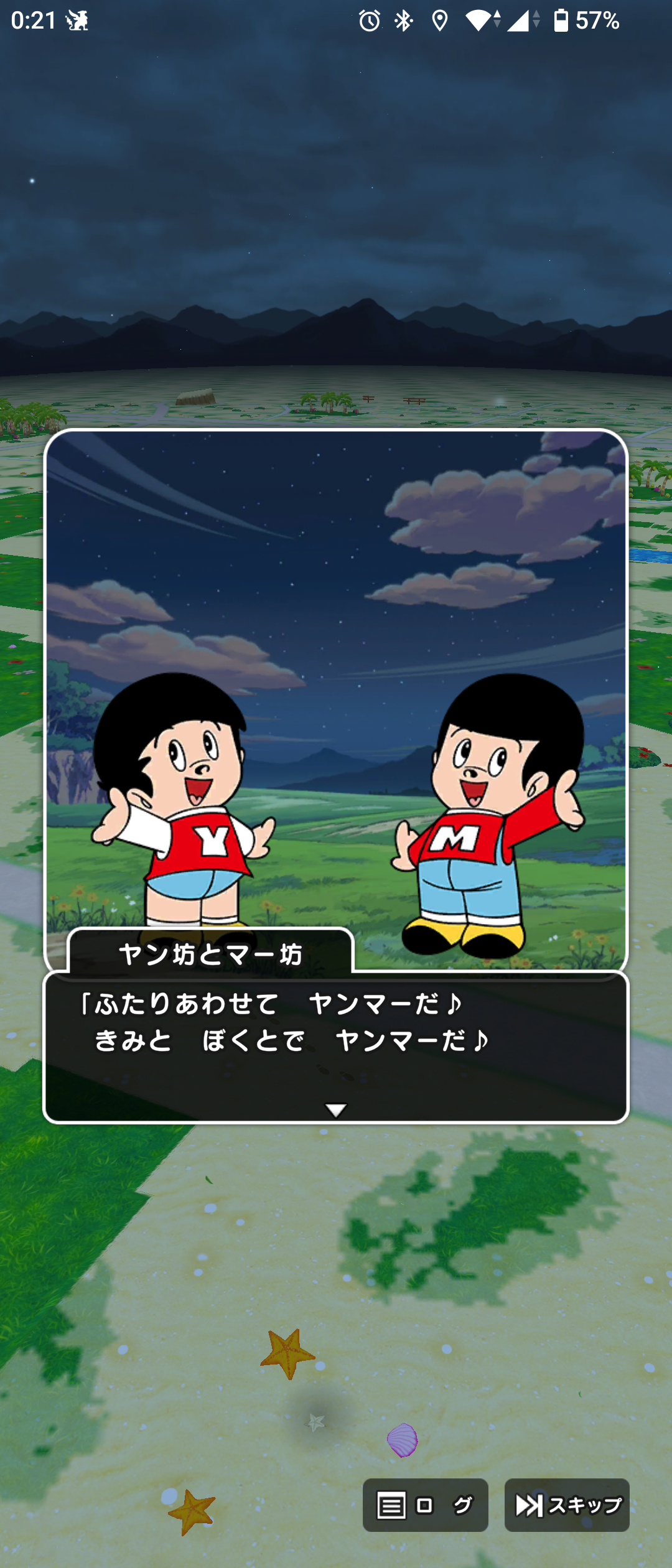672x1568 pixels.
Task: Advance the dialogue with the down arrow
Action: pos(336,1110)
